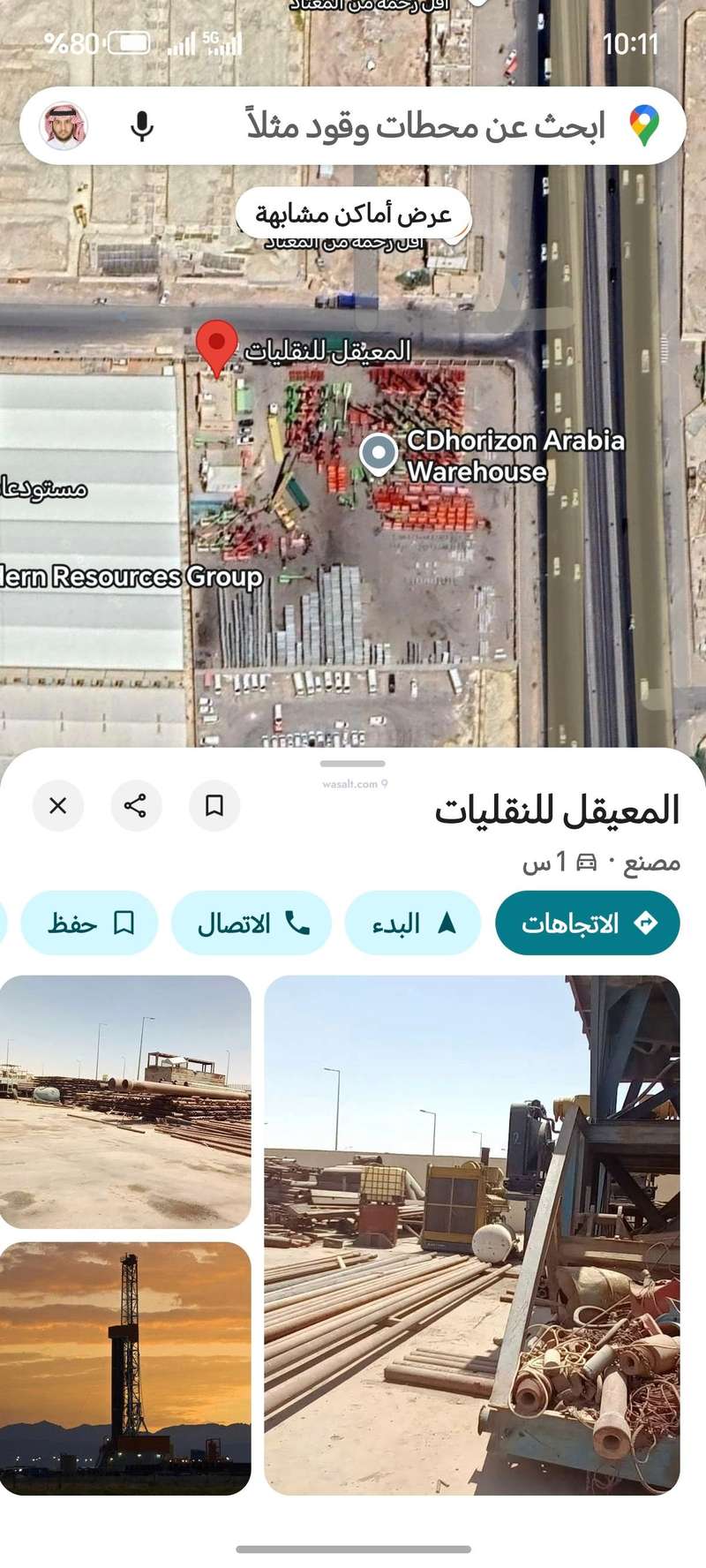Image resolution: width=706 pixels, height=1568 pixels.
Task: Share this place
Action: pos(136,805)
